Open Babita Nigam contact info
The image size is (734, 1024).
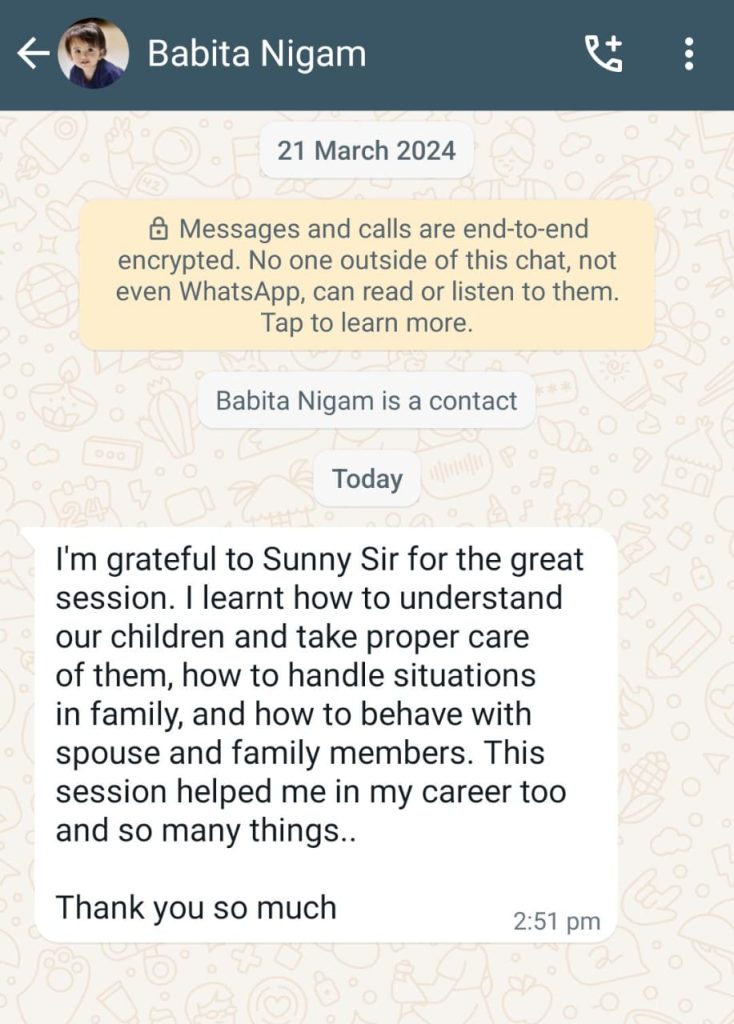[257, 54]
